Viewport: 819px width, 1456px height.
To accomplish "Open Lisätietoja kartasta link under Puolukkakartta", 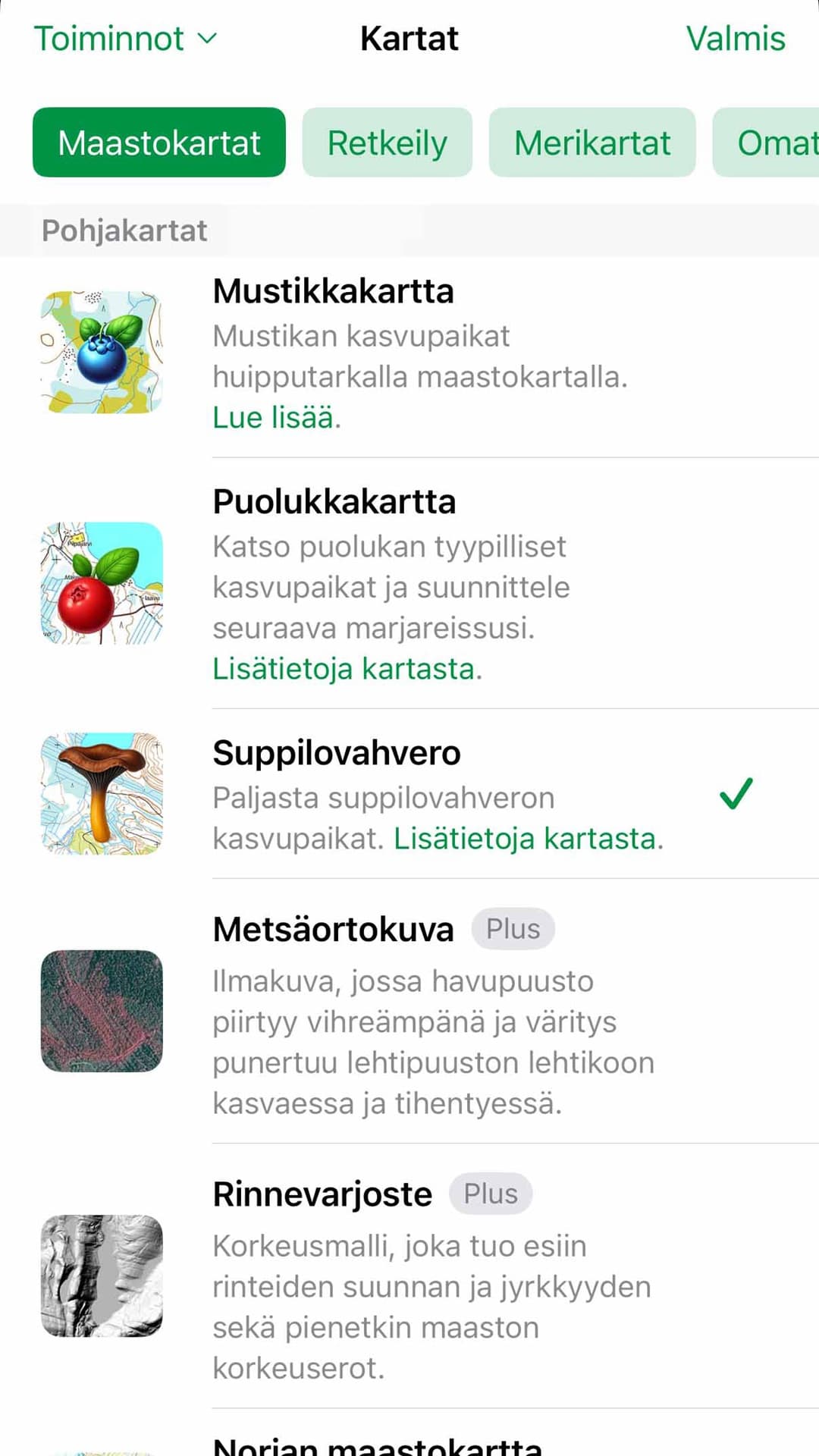I will coord(346,669).
